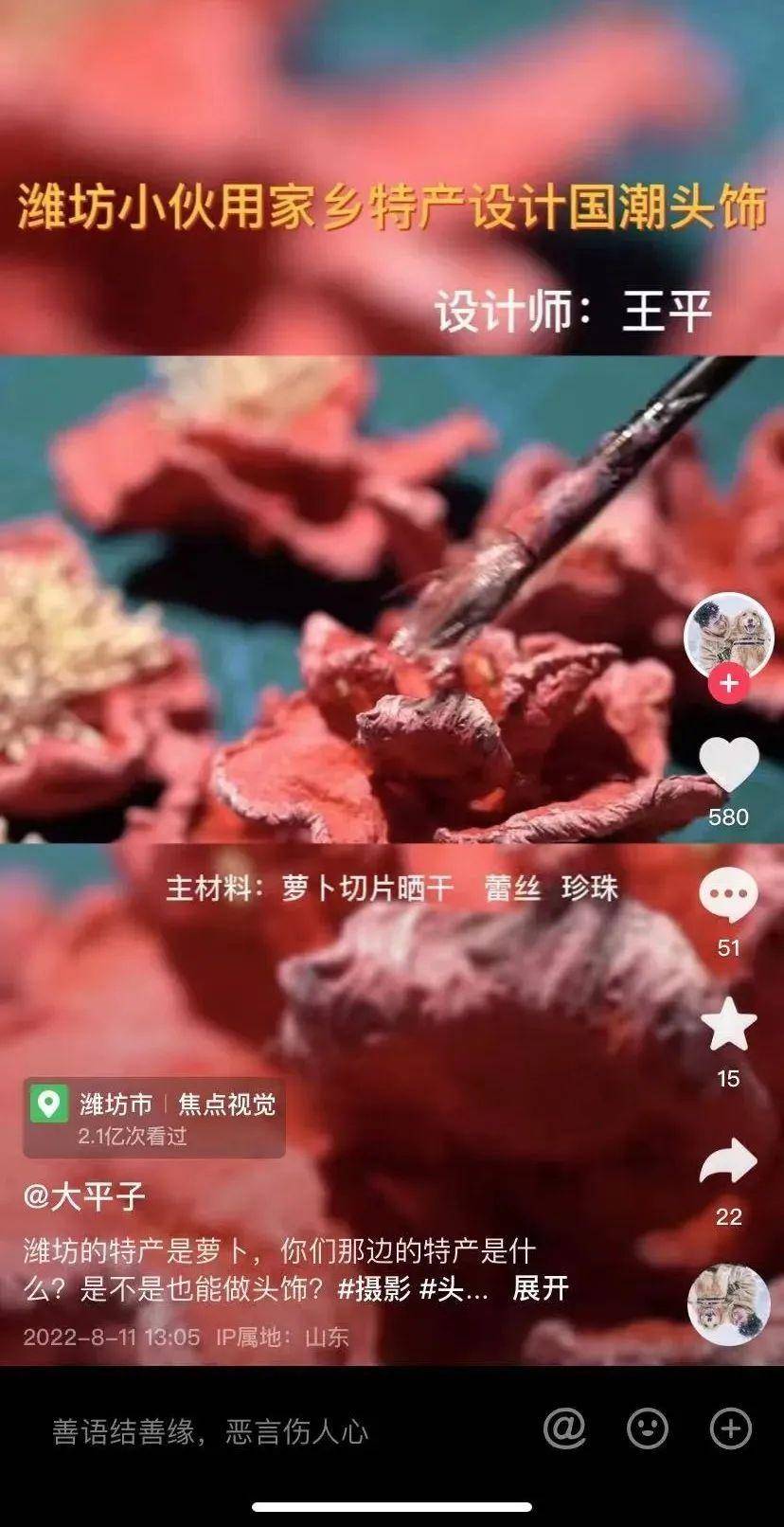Image resolution: width=784 pixels, height=1527 pixels.
Task: Follow the creator with the plus button
Action: pos(728,682)
